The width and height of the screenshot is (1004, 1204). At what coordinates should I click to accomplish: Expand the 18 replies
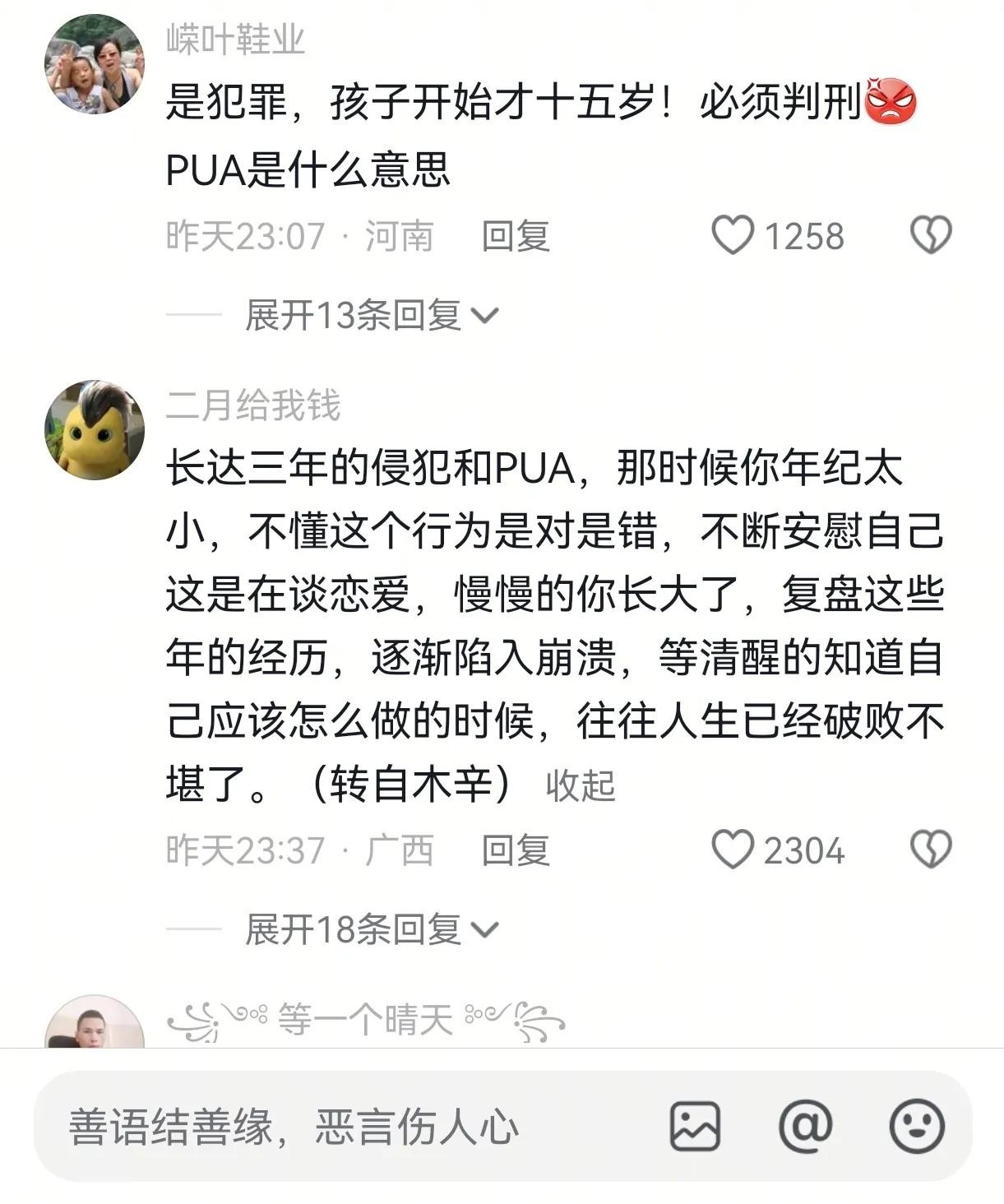click(x=371, y=929)
